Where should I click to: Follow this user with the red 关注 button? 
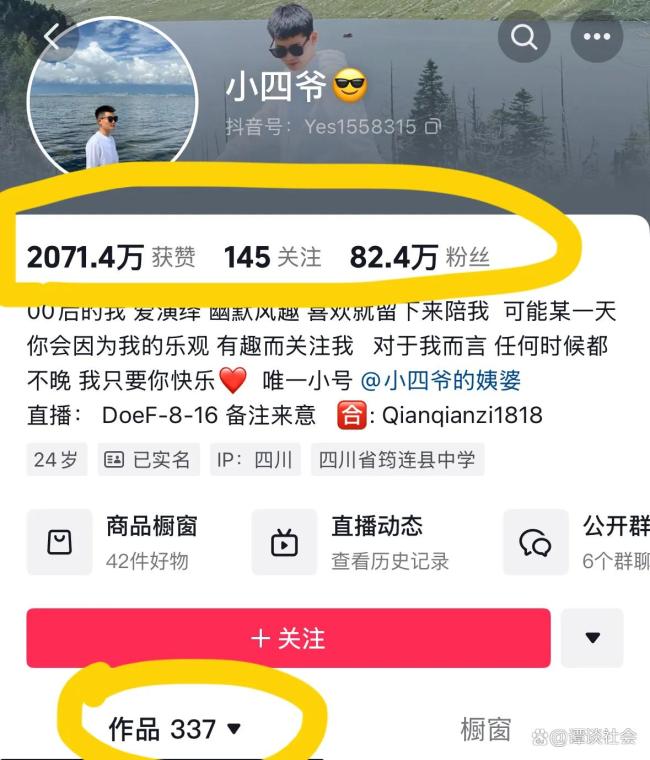tap(288, 638)
